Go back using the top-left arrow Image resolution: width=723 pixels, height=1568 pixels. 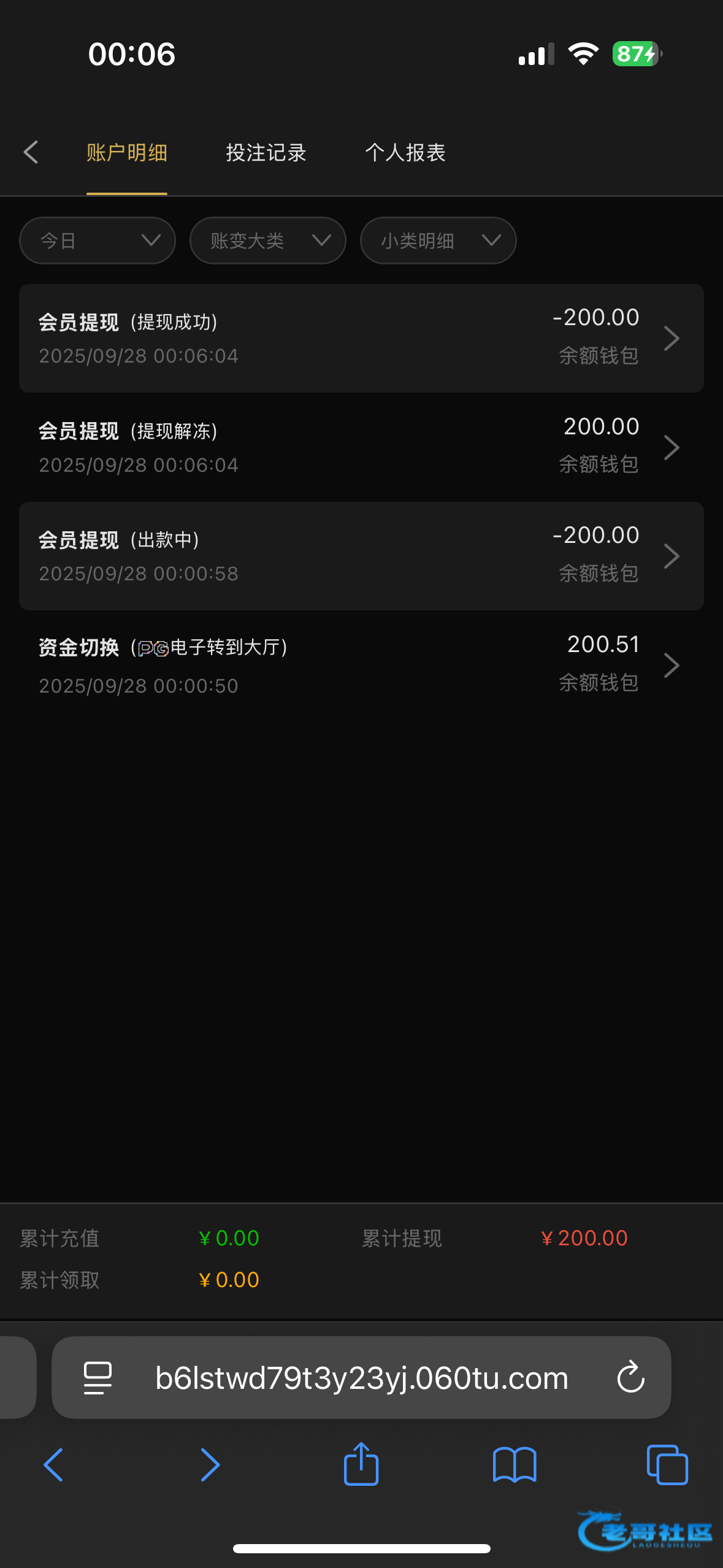pyautogui.click(x=31, y=152)
